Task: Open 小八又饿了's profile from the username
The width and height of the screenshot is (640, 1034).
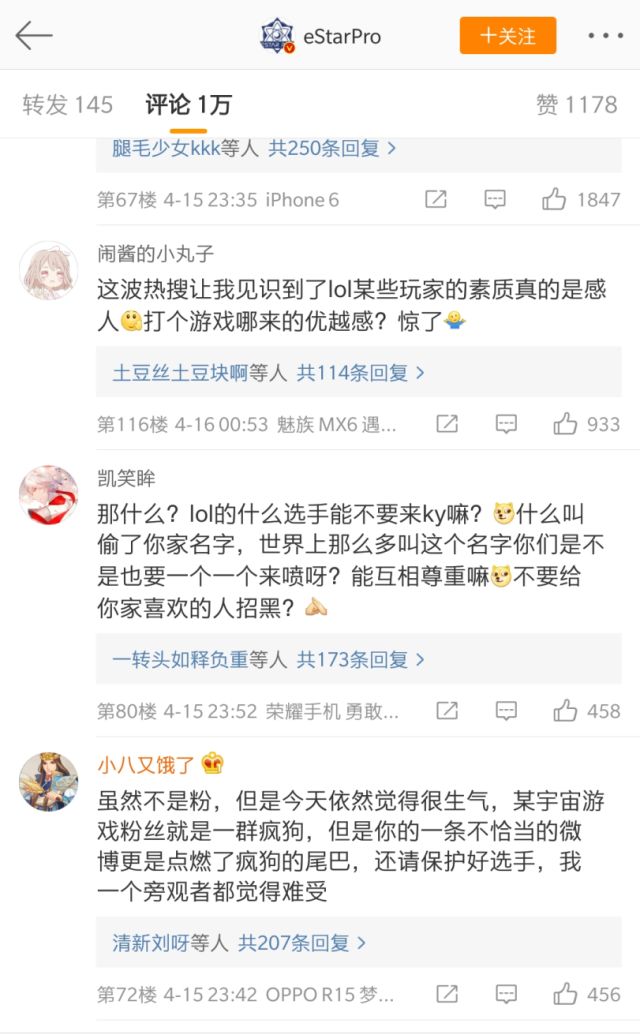Action: [x=146, y=765]
